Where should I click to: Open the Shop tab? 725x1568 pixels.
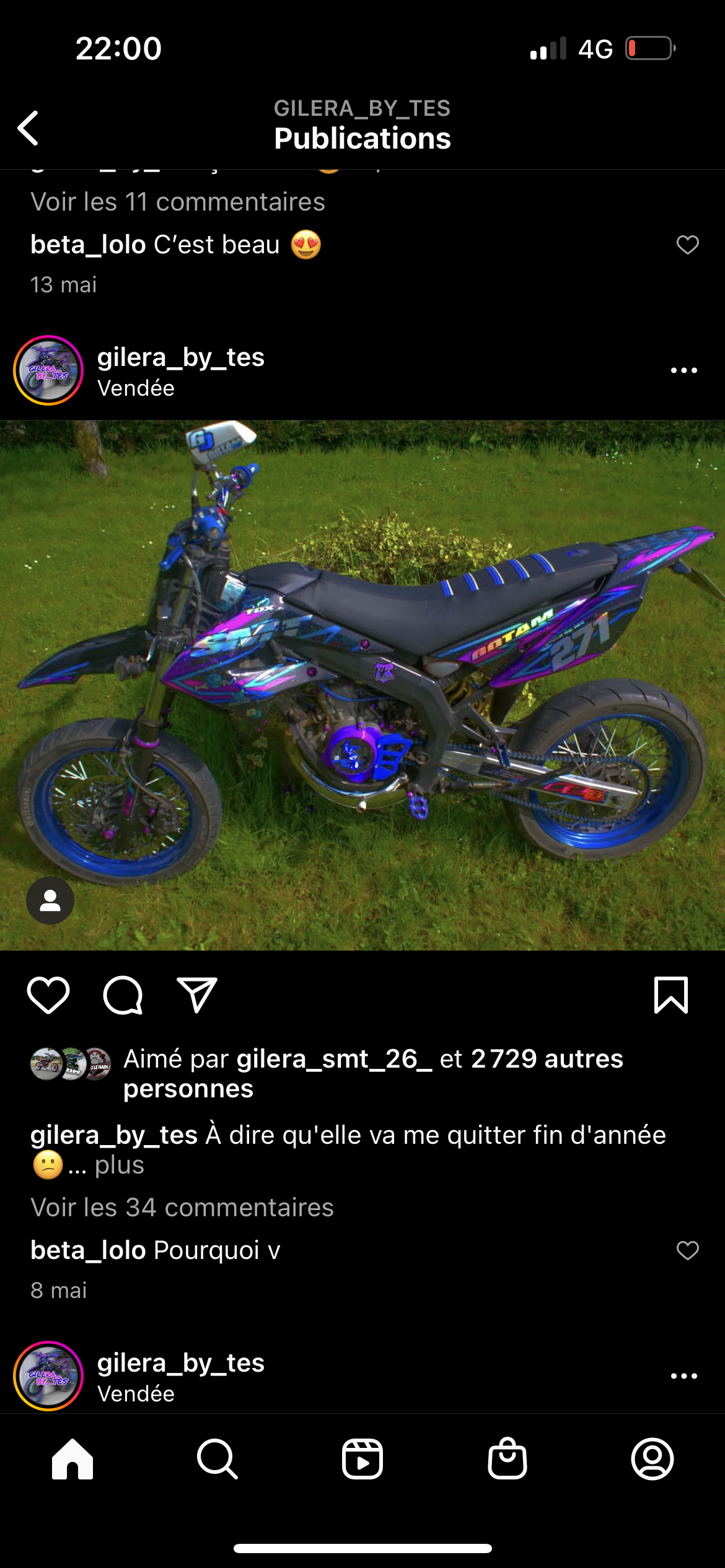click(x=507, y=1459)
